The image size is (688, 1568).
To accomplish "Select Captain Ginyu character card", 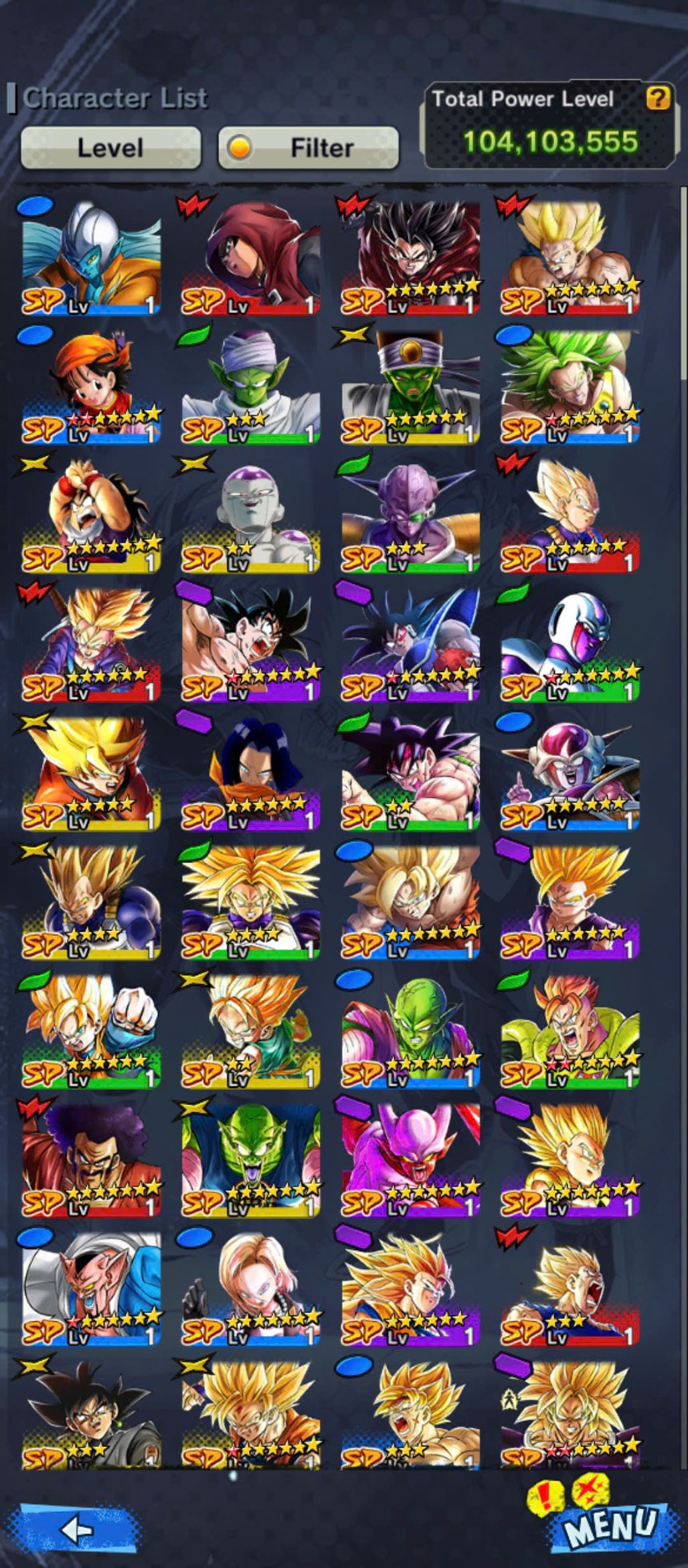I will coord(410,516).
